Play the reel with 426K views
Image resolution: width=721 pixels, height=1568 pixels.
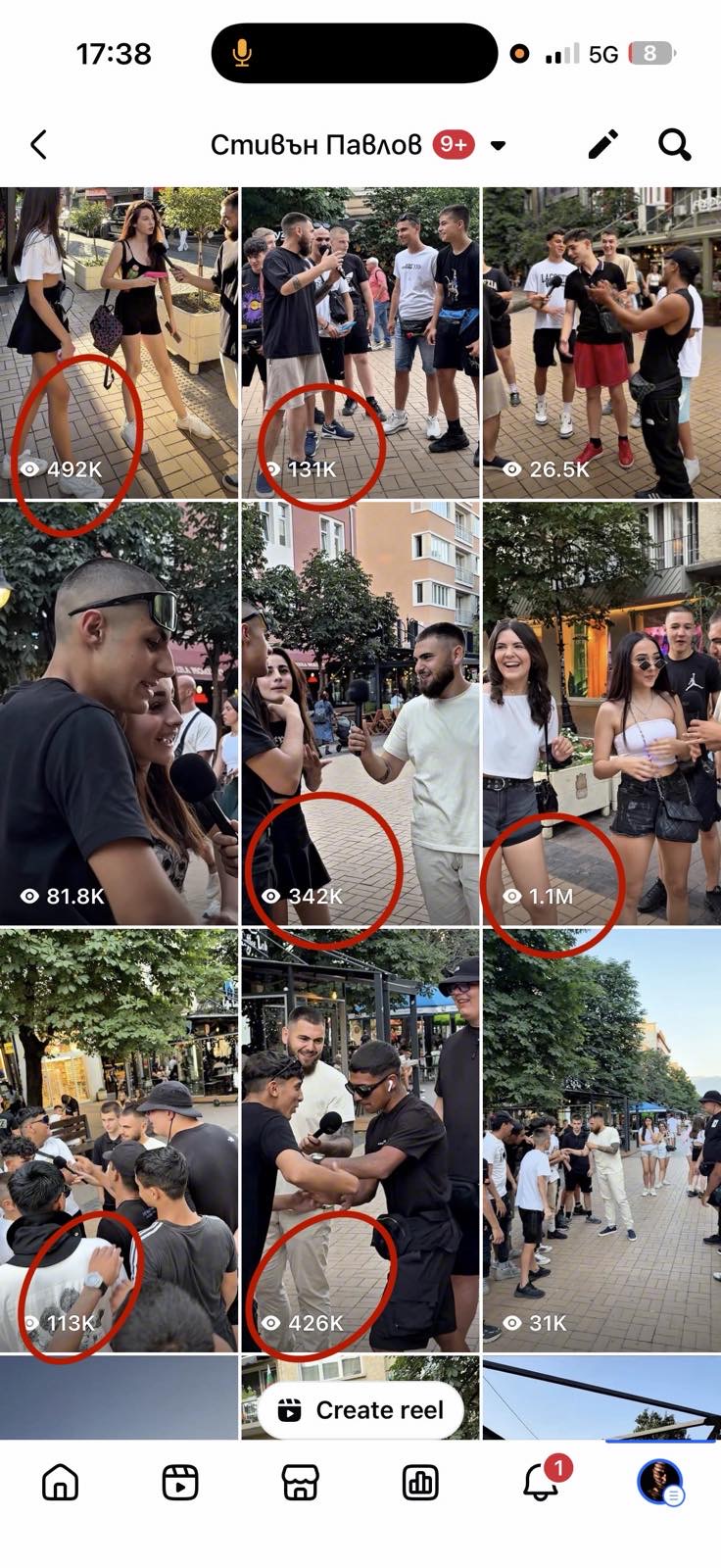[360, 1140]
